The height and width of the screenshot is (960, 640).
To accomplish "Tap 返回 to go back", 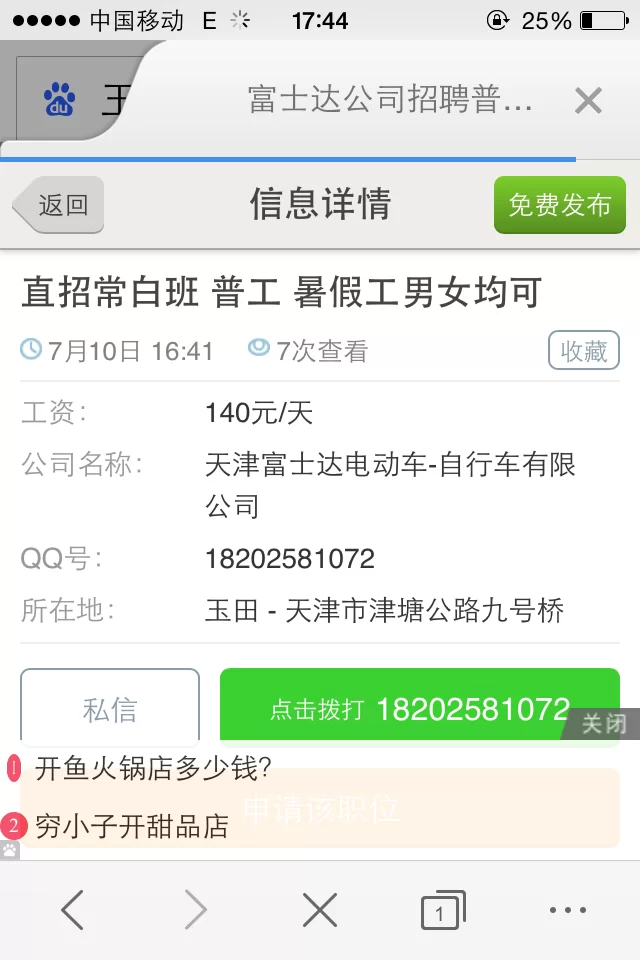I will tap(60, 205).
